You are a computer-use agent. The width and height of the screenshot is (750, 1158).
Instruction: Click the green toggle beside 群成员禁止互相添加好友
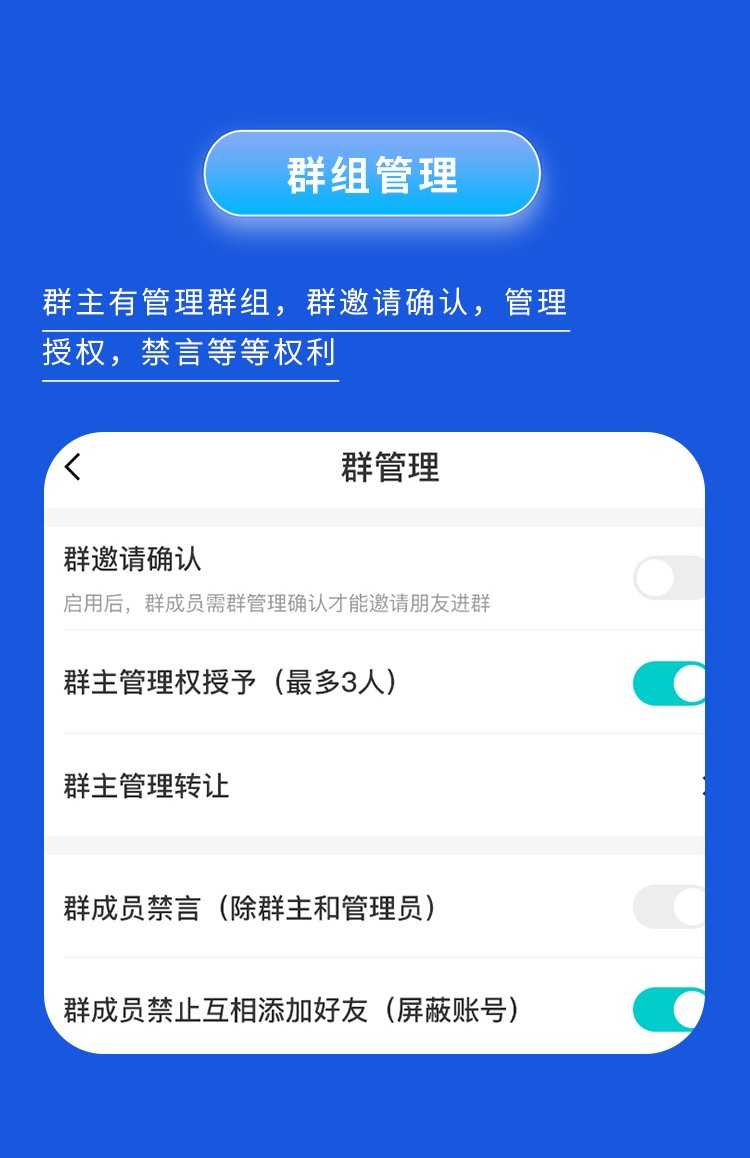pos(668,1010)
